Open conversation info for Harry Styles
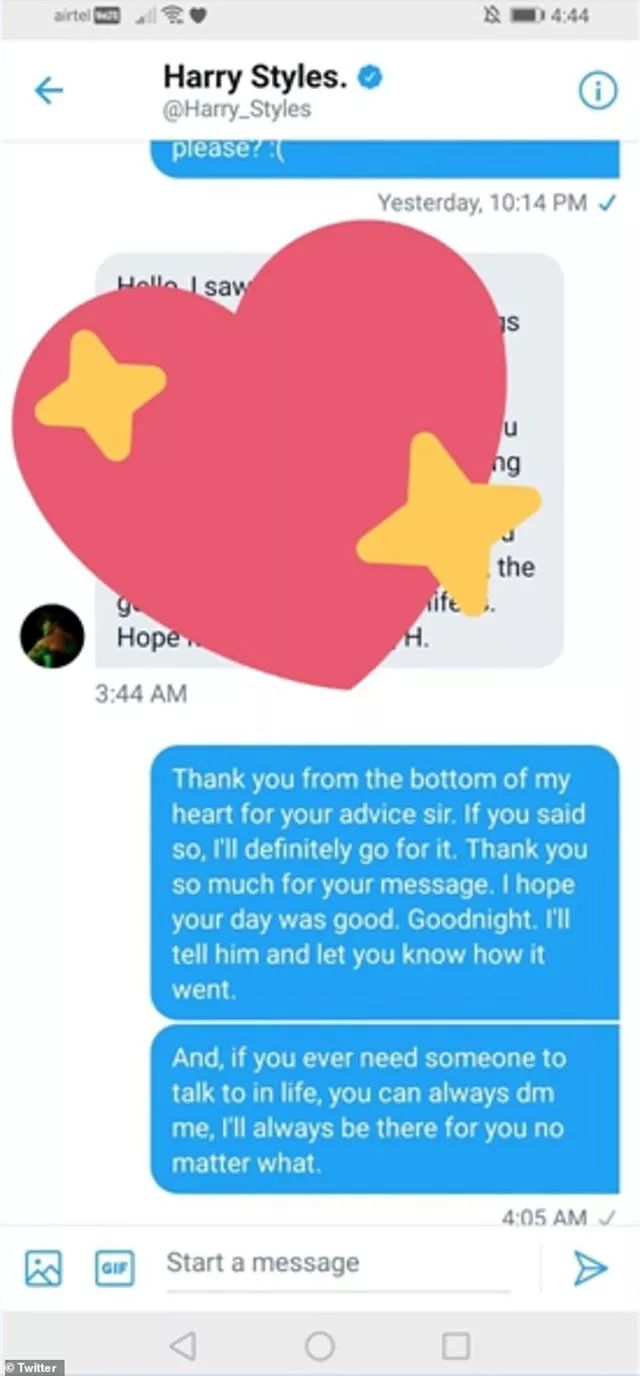Image resolution: width=640 pixels, height=1376 pixels. [x=598, y=92]
